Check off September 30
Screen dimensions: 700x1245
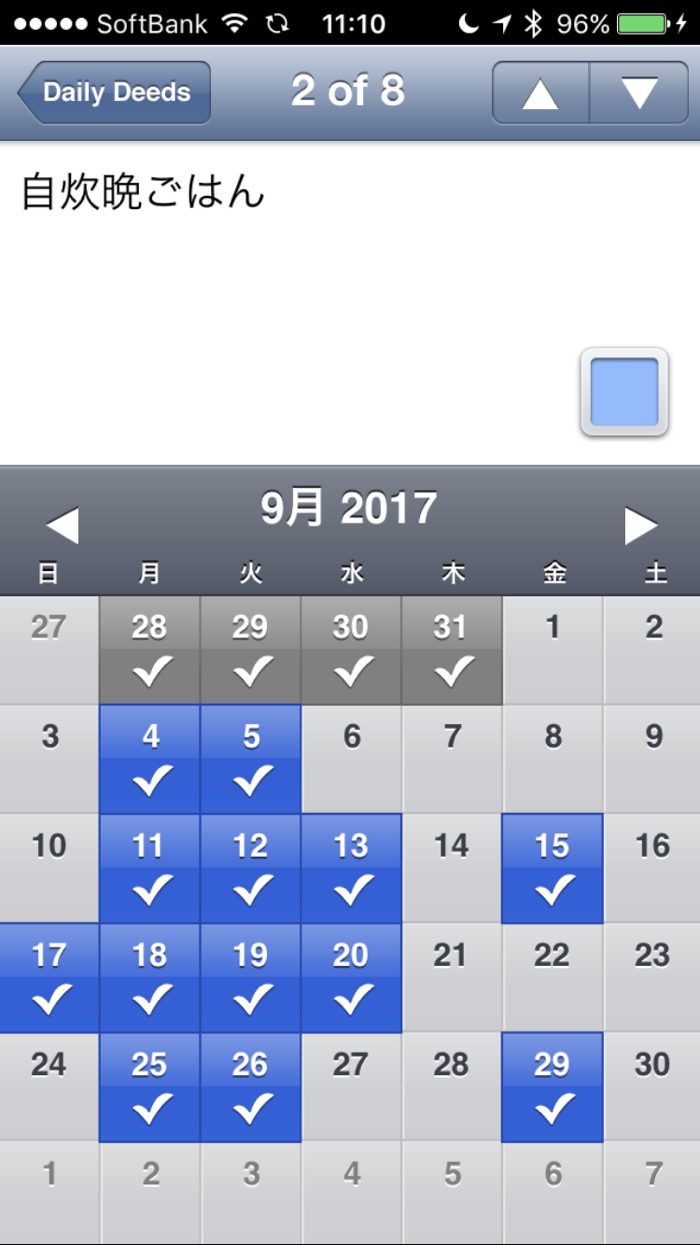(652, 1086)
